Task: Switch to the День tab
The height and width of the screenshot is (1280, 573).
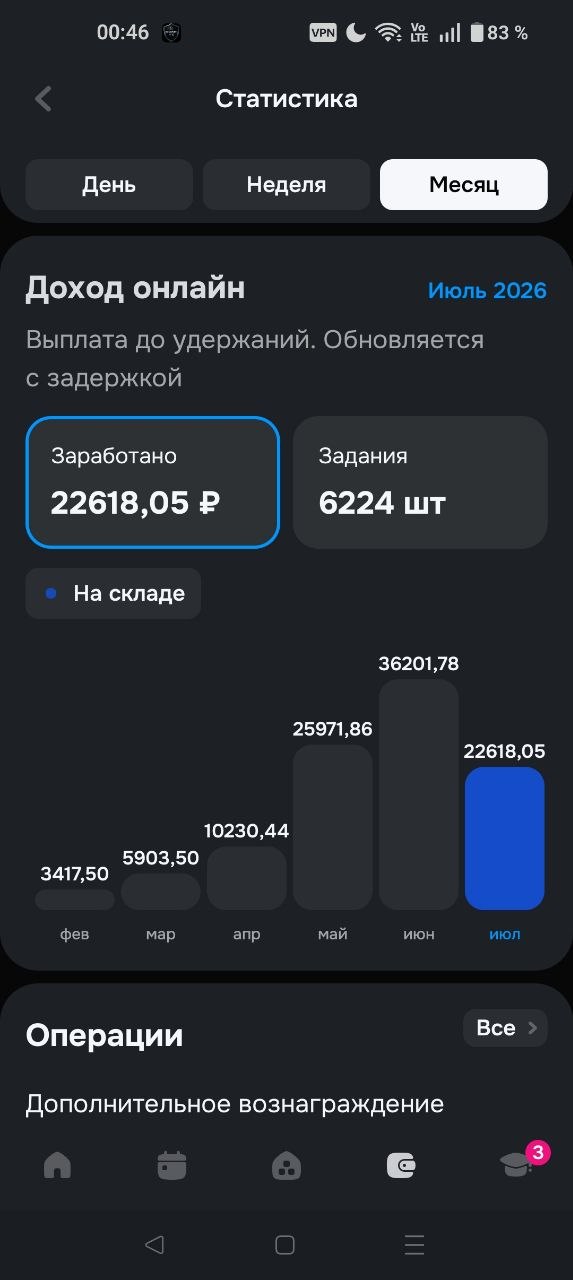Action: [109, 185]
